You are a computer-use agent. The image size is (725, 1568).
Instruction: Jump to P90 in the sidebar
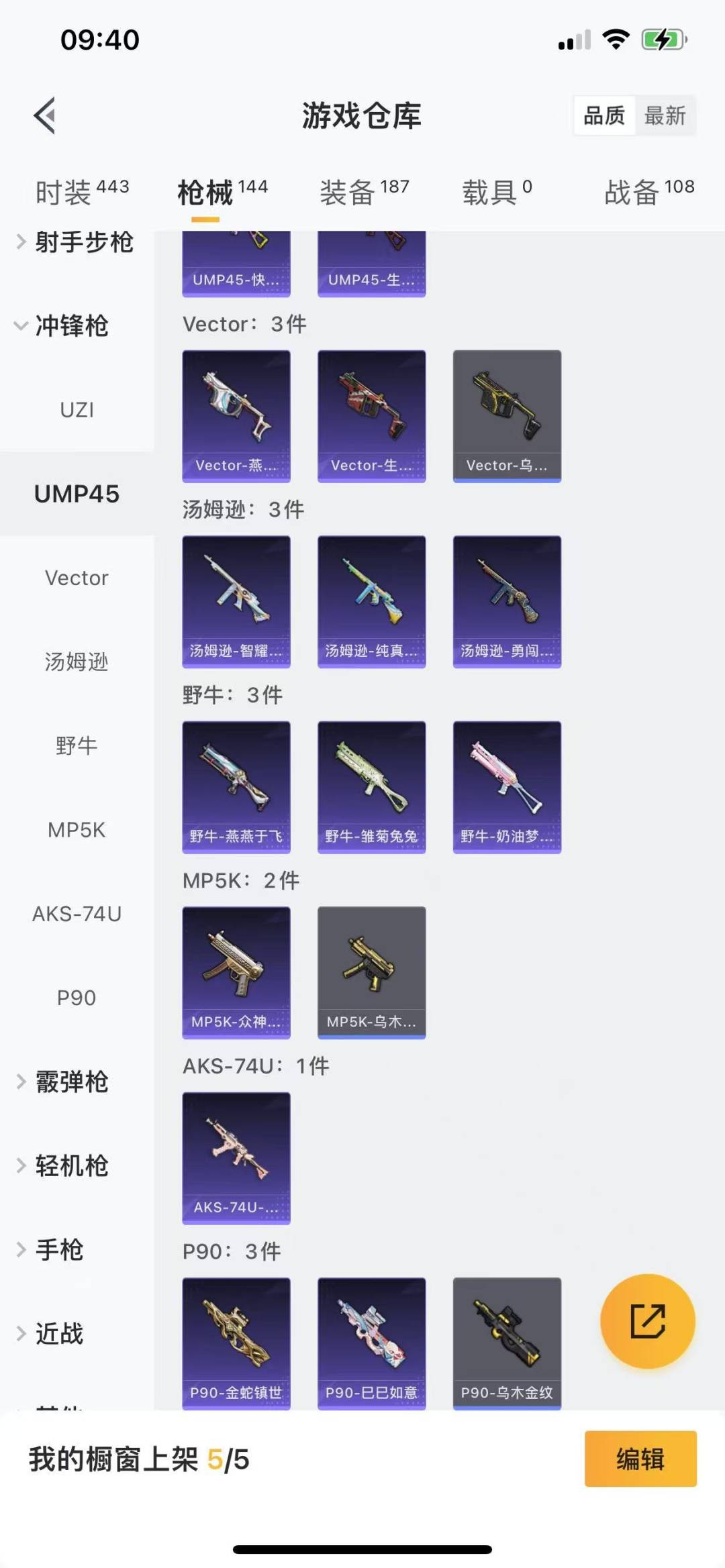pos(77,998)
